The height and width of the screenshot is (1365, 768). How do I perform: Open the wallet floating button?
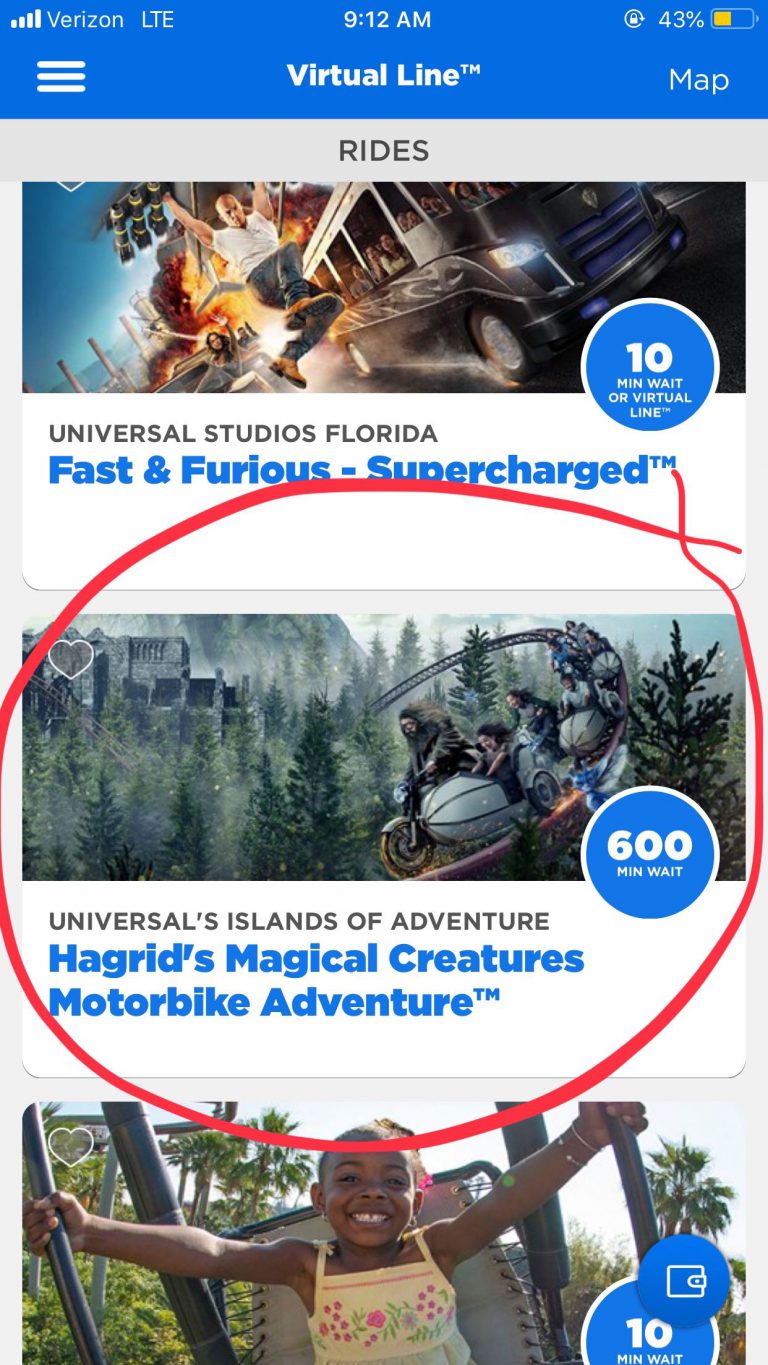(x=686, y=1280)
